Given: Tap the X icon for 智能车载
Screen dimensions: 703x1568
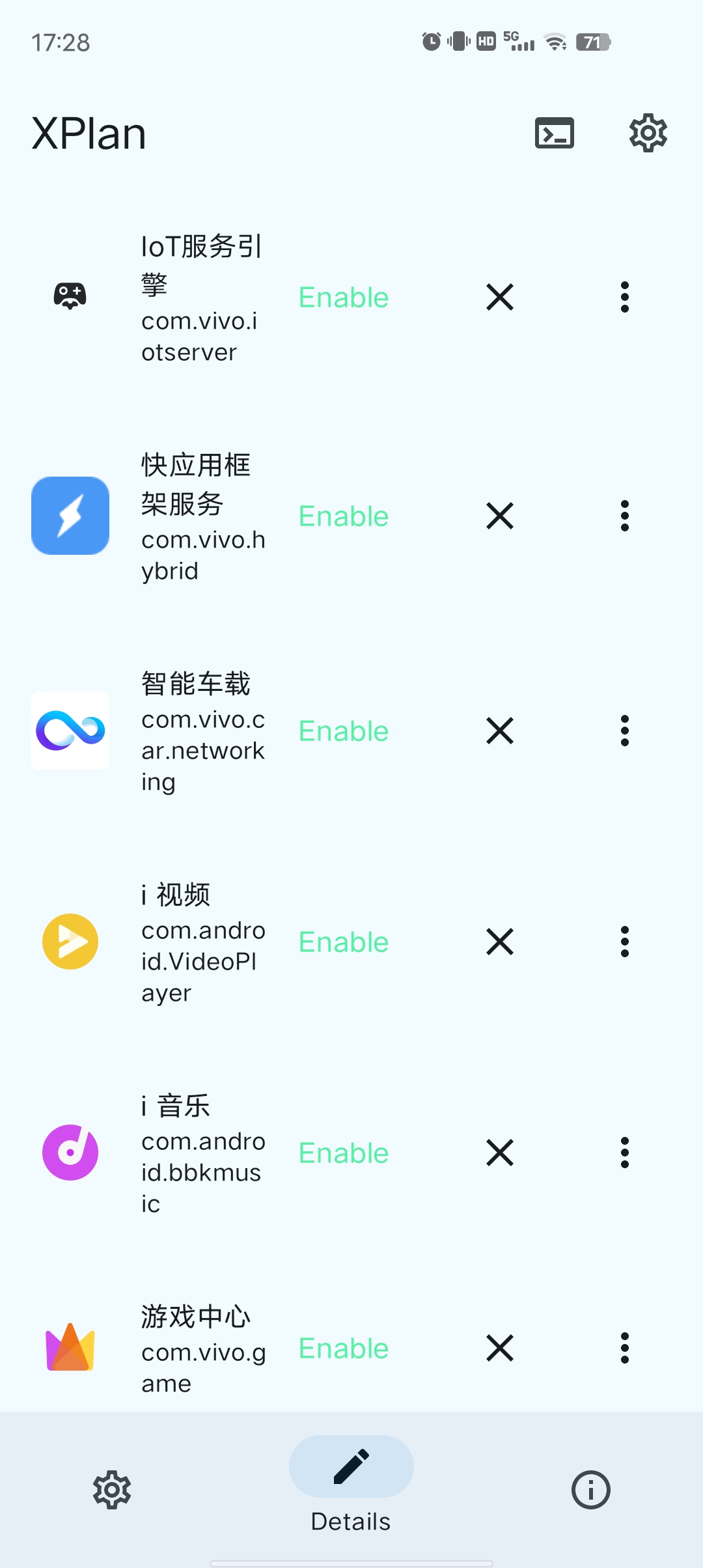Looking at the screenshot, I should pos(500,731).
